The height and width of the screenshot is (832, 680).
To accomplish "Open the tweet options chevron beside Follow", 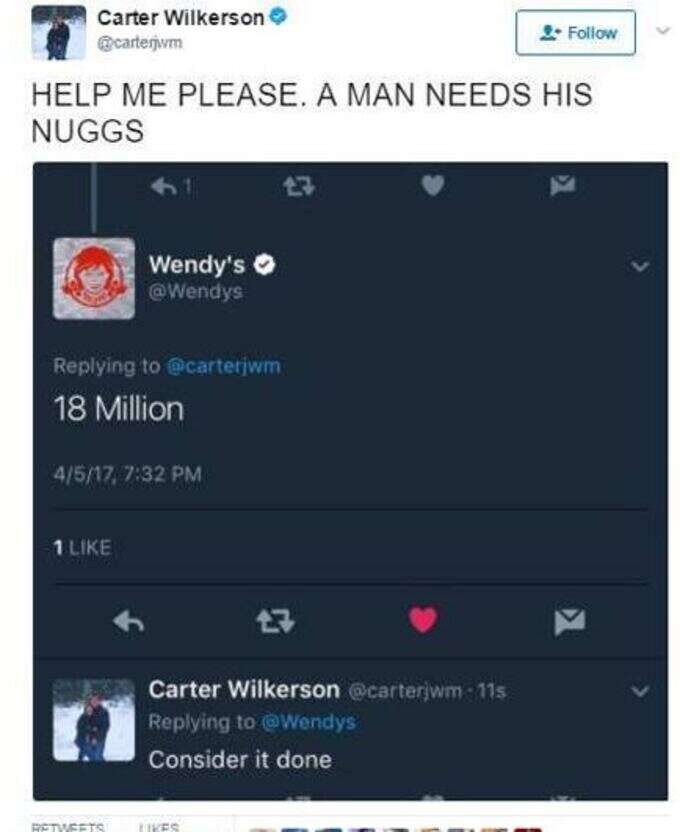I will pyautogui.click(x=660, y=31).
